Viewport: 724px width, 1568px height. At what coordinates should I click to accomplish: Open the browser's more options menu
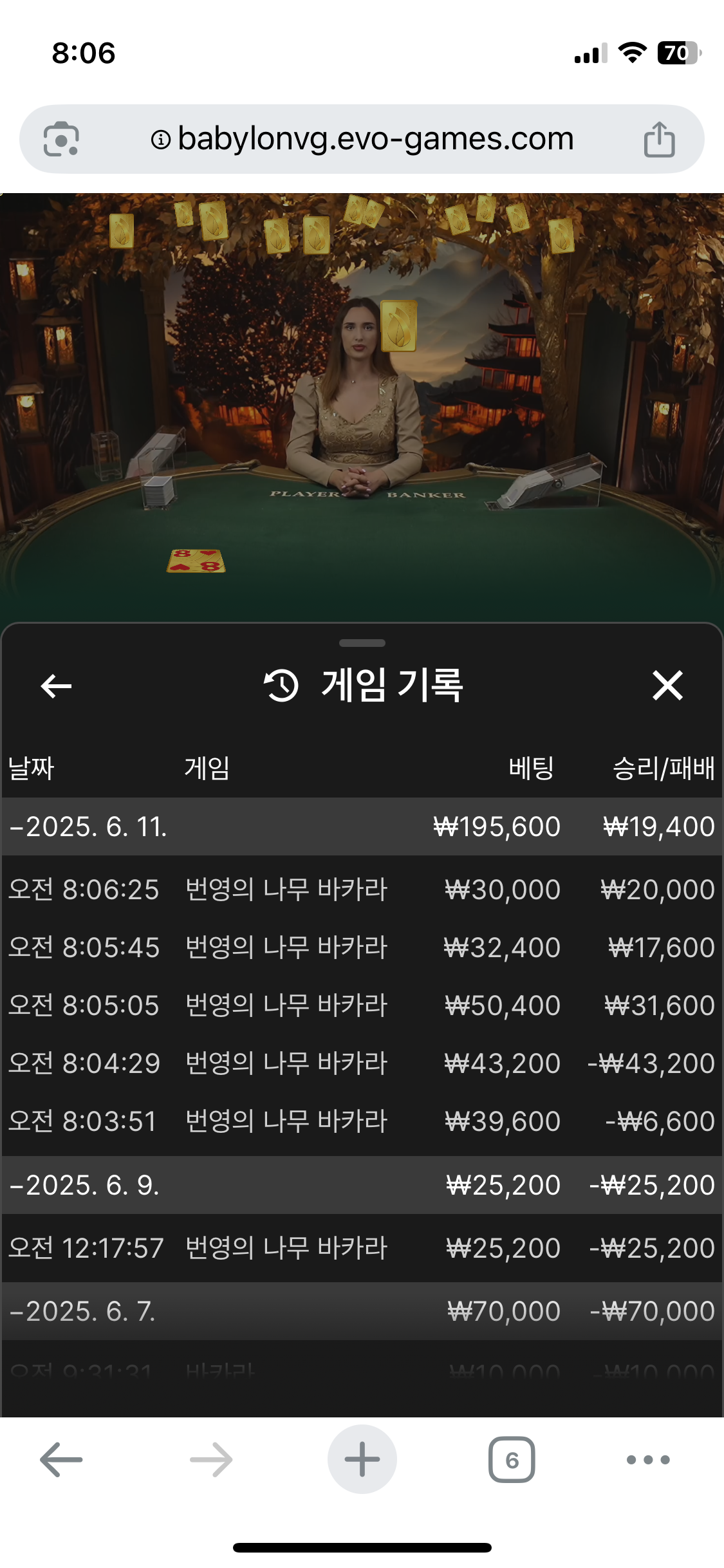(x=648, y=1459)
